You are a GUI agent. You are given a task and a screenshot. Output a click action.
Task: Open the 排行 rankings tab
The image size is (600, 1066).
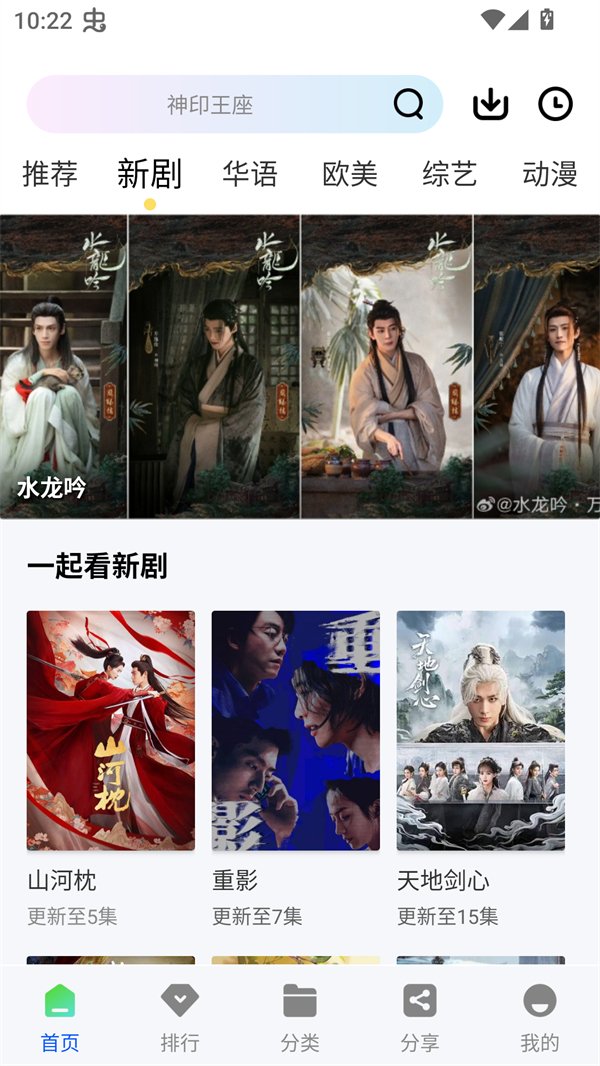[180, 1016]
